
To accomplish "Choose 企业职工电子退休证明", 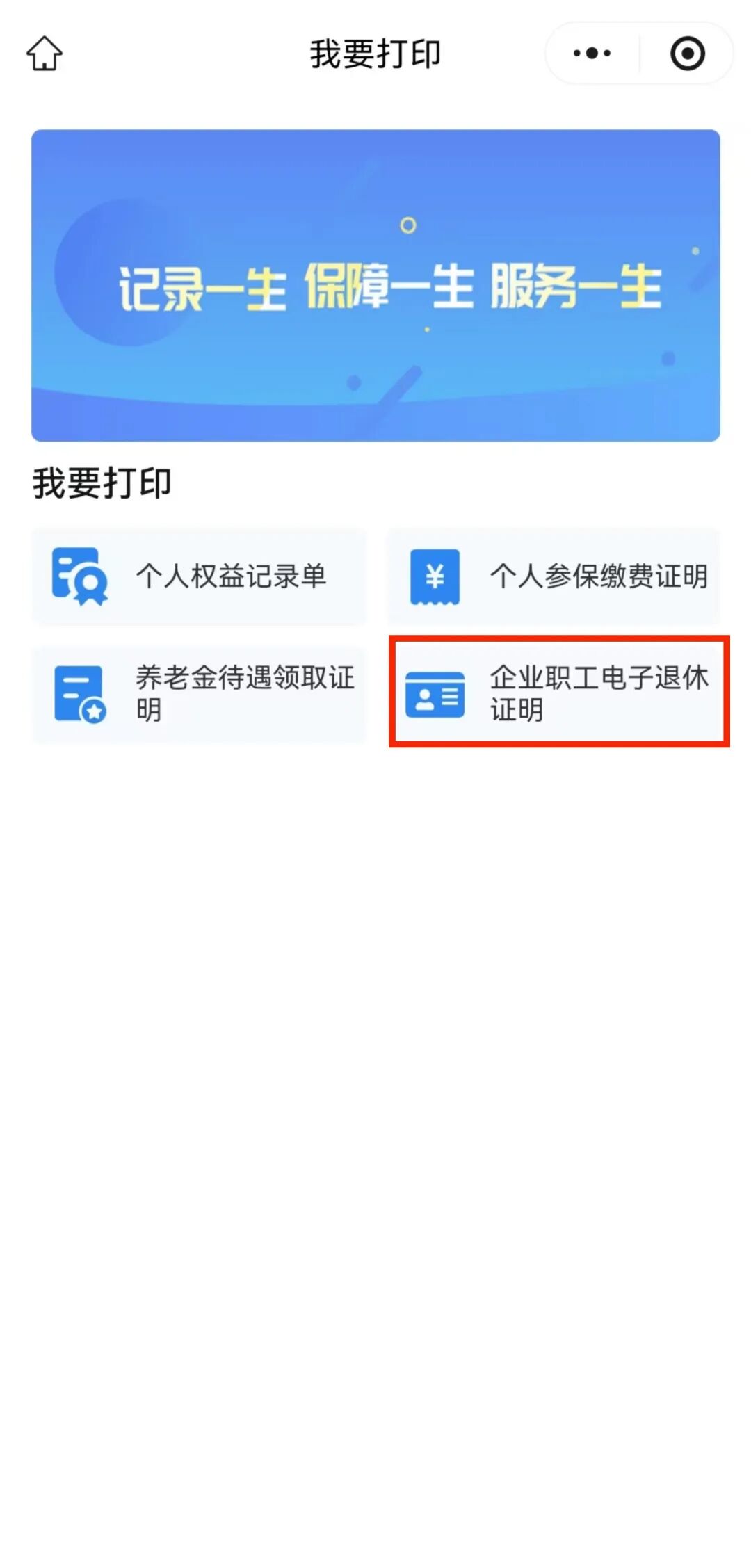I will point(558,693).
